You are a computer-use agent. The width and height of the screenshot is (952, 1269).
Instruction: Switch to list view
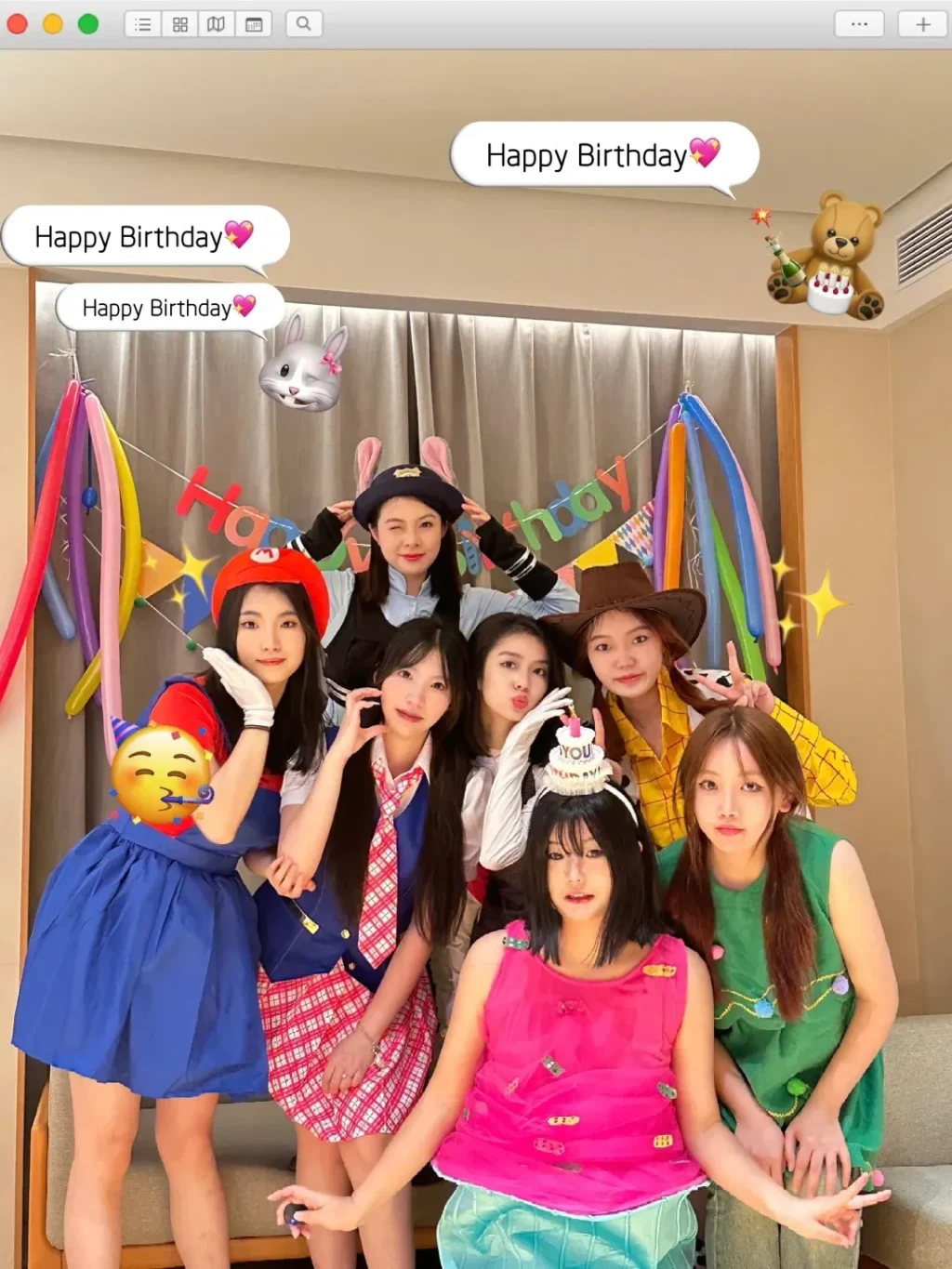(143, 24)
